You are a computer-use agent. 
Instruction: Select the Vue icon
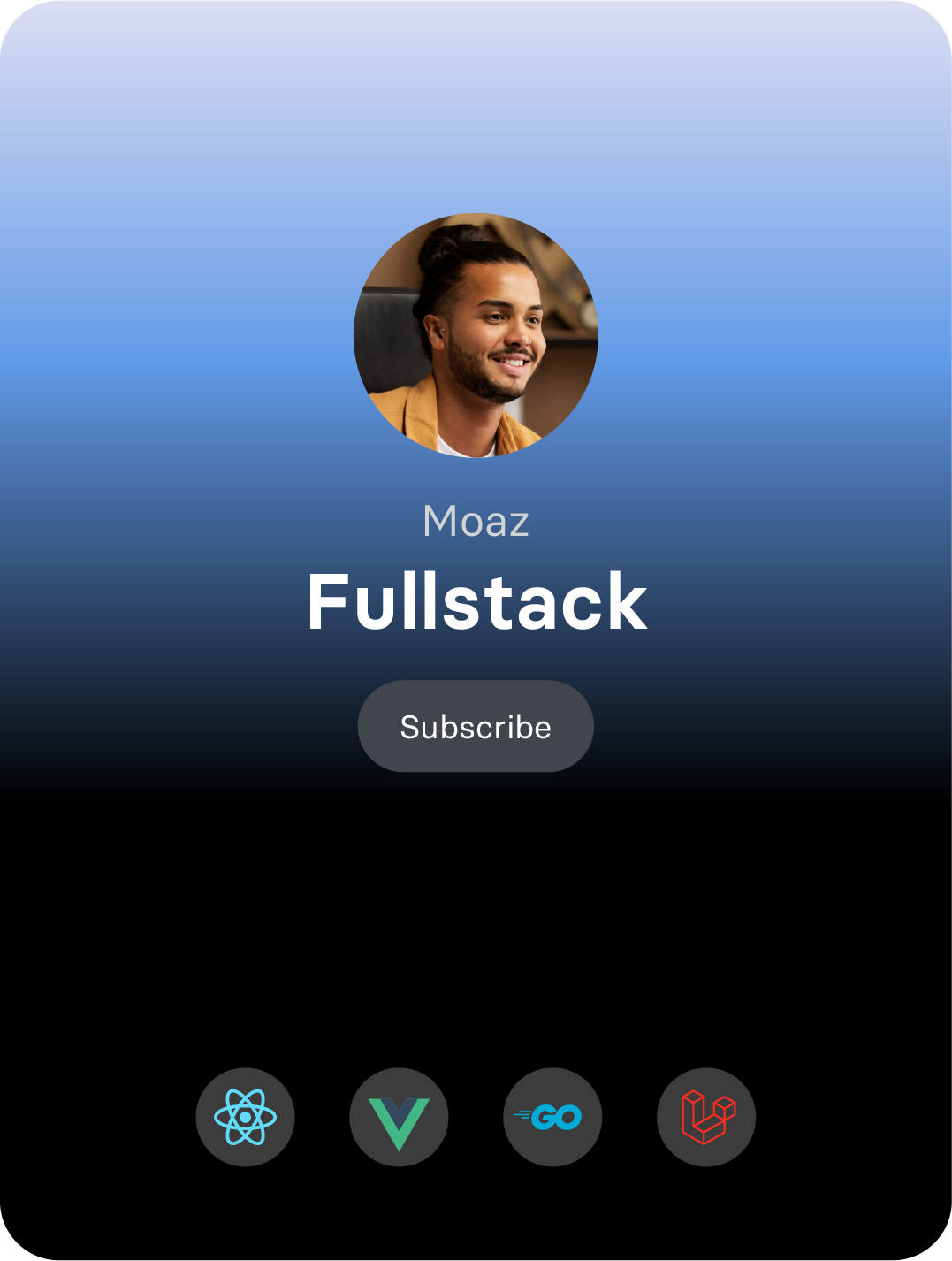[x=399, y=1117]
